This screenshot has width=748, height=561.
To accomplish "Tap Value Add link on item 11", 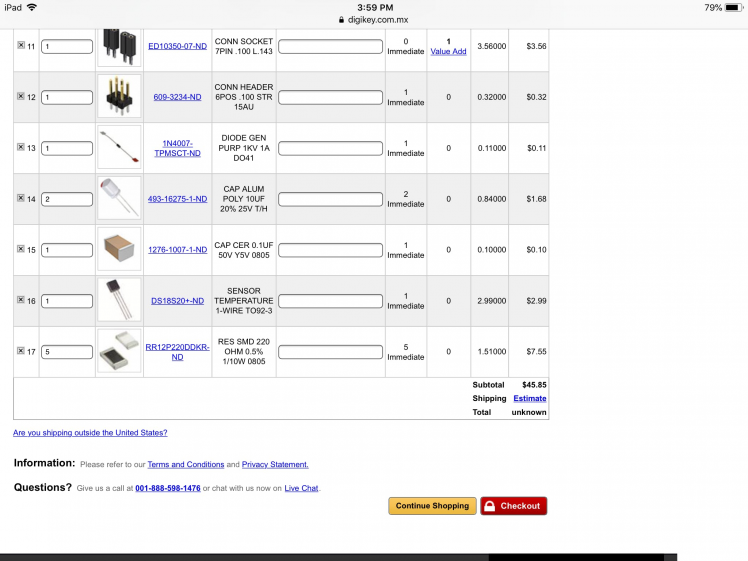I will pyautogui.click(x=448, y=52).
